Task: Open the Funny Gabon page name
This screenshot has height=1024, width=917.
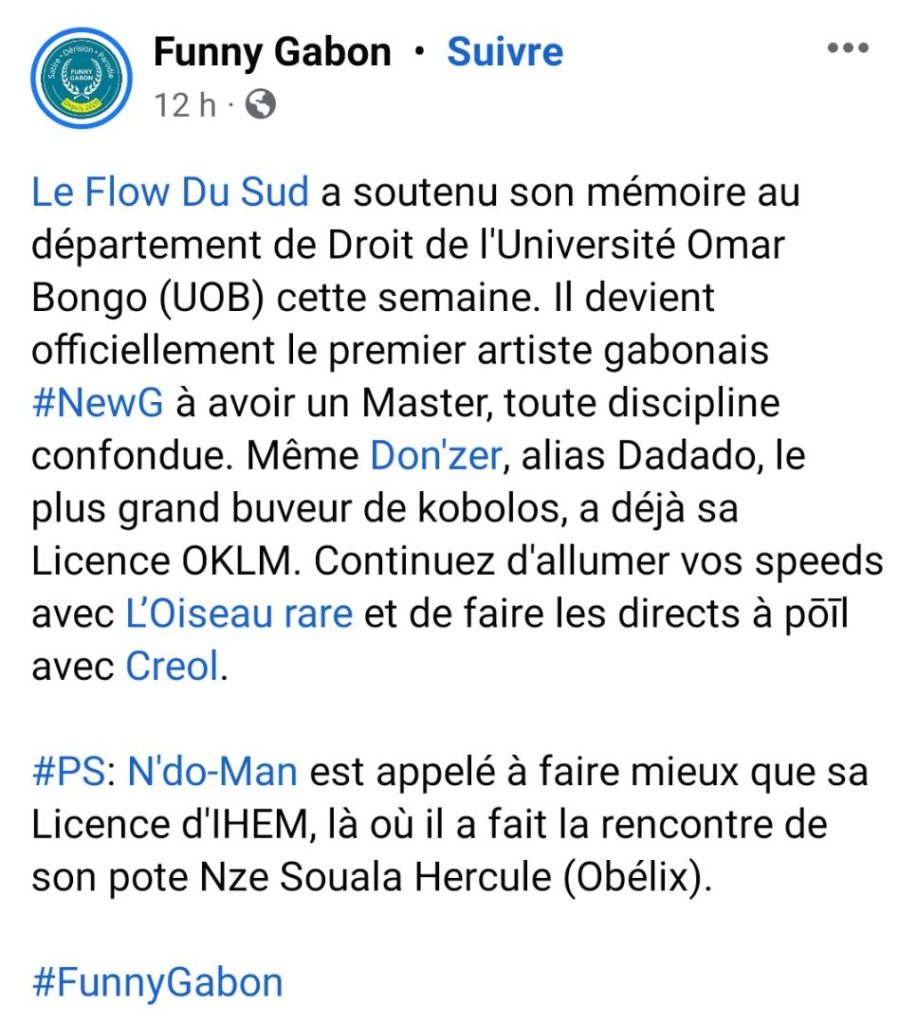Action: click(272, 52)
